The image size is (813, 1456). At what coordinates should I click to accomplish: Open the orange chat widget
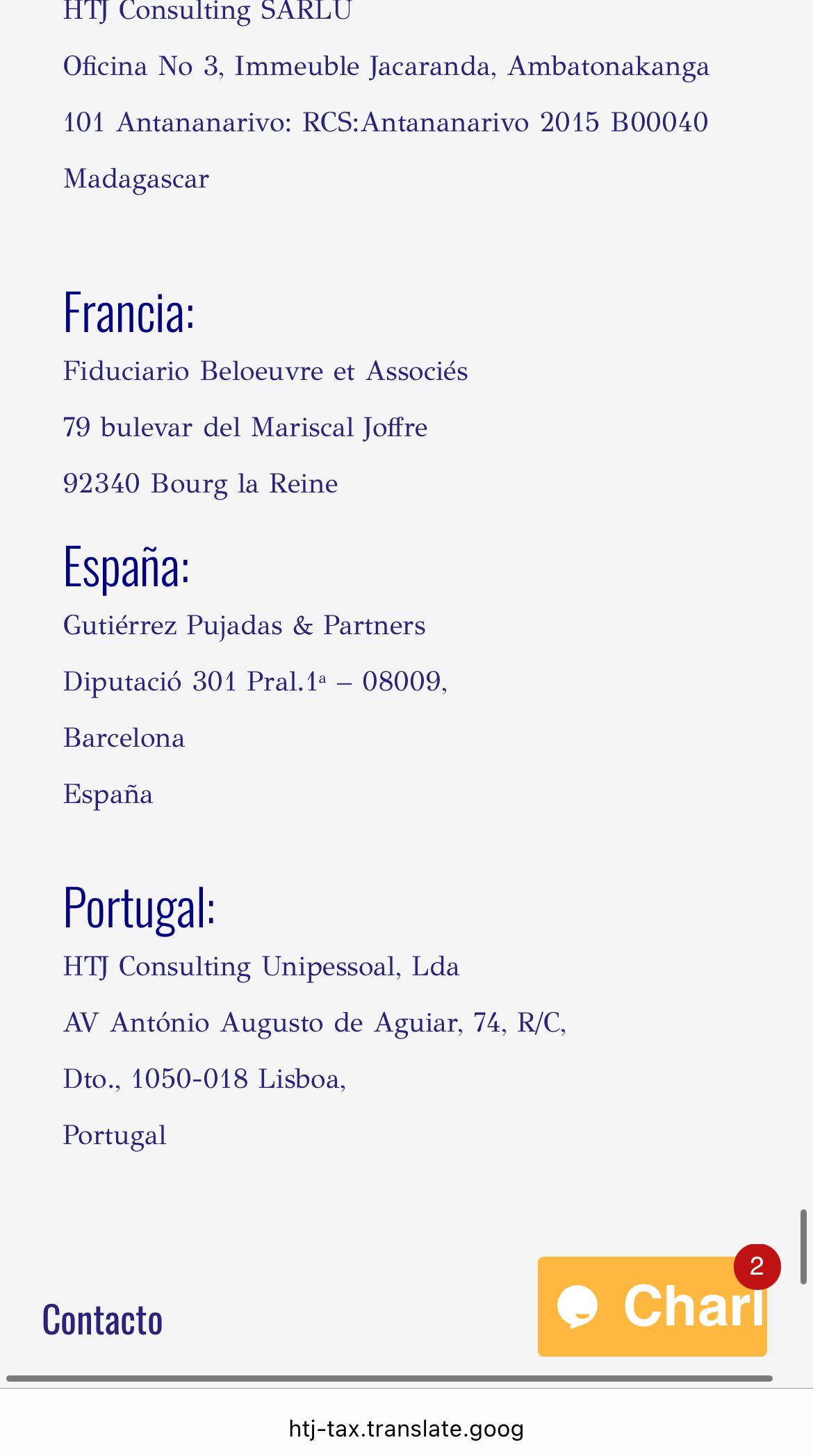(652, 1306)
